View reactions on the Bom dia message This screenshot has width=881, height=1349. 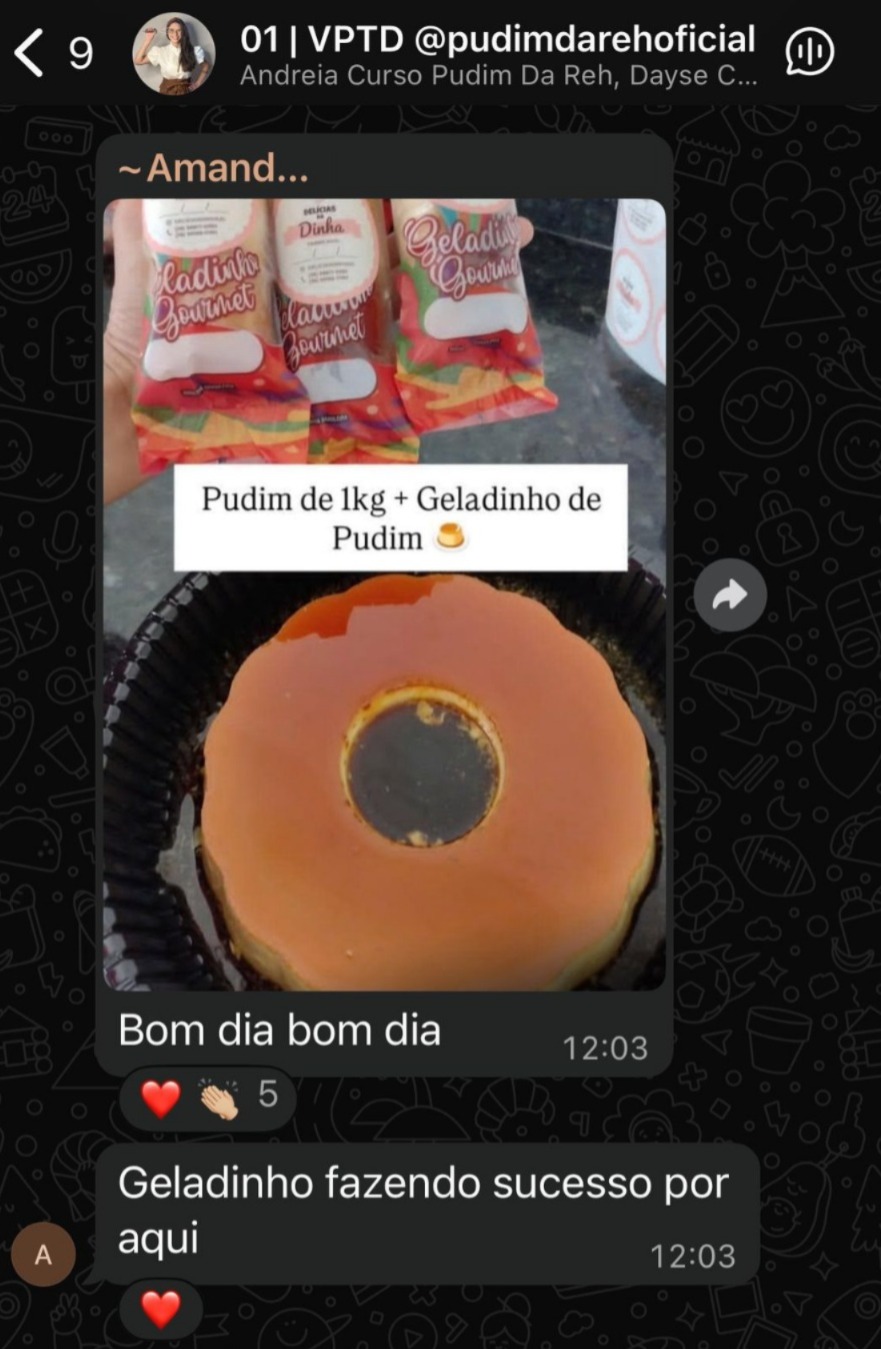click(208, 1097)
